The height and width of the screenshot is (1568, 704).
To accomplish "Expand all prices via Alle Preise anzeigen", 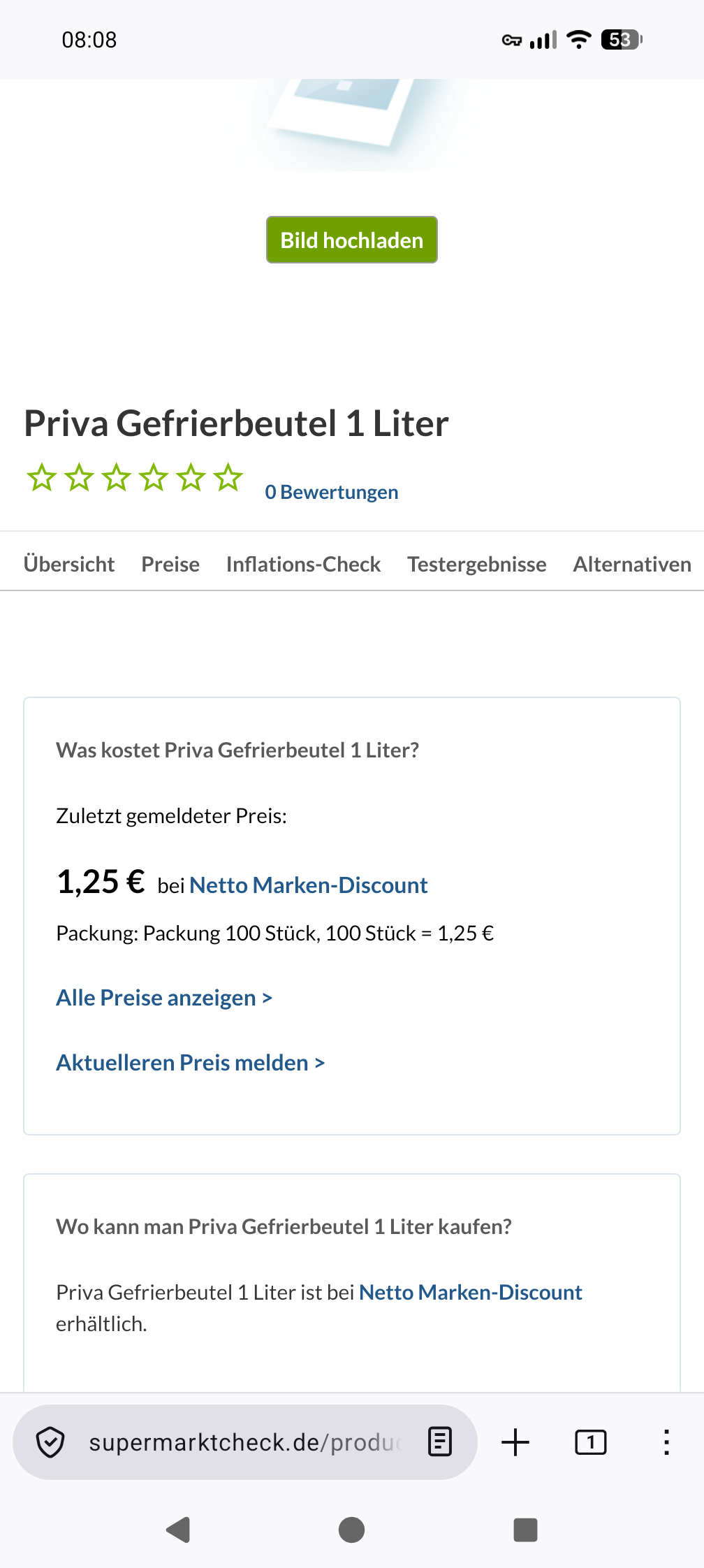I will pos(164,998).
